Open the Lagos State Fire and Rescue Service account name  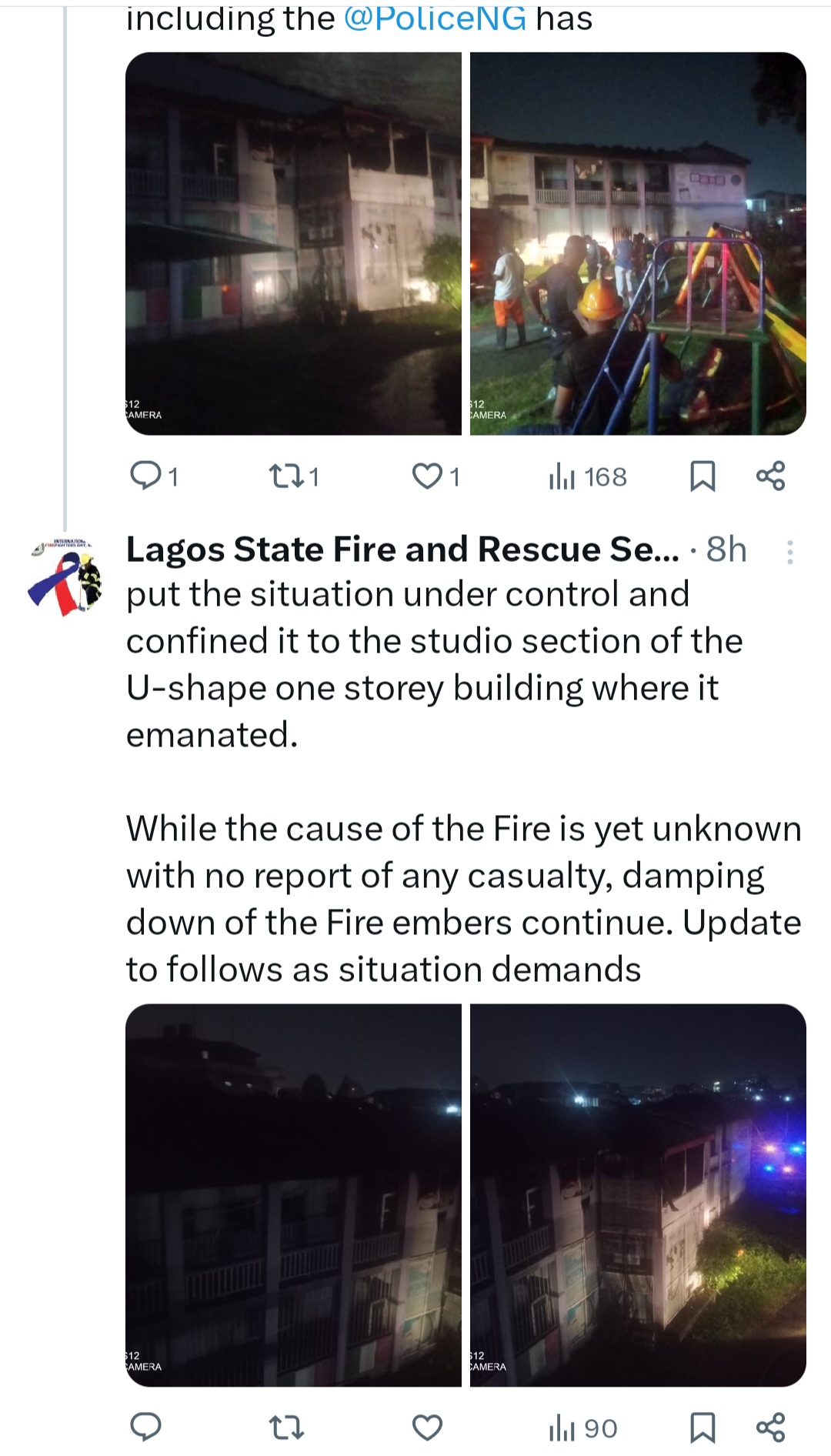click(402, 549)
